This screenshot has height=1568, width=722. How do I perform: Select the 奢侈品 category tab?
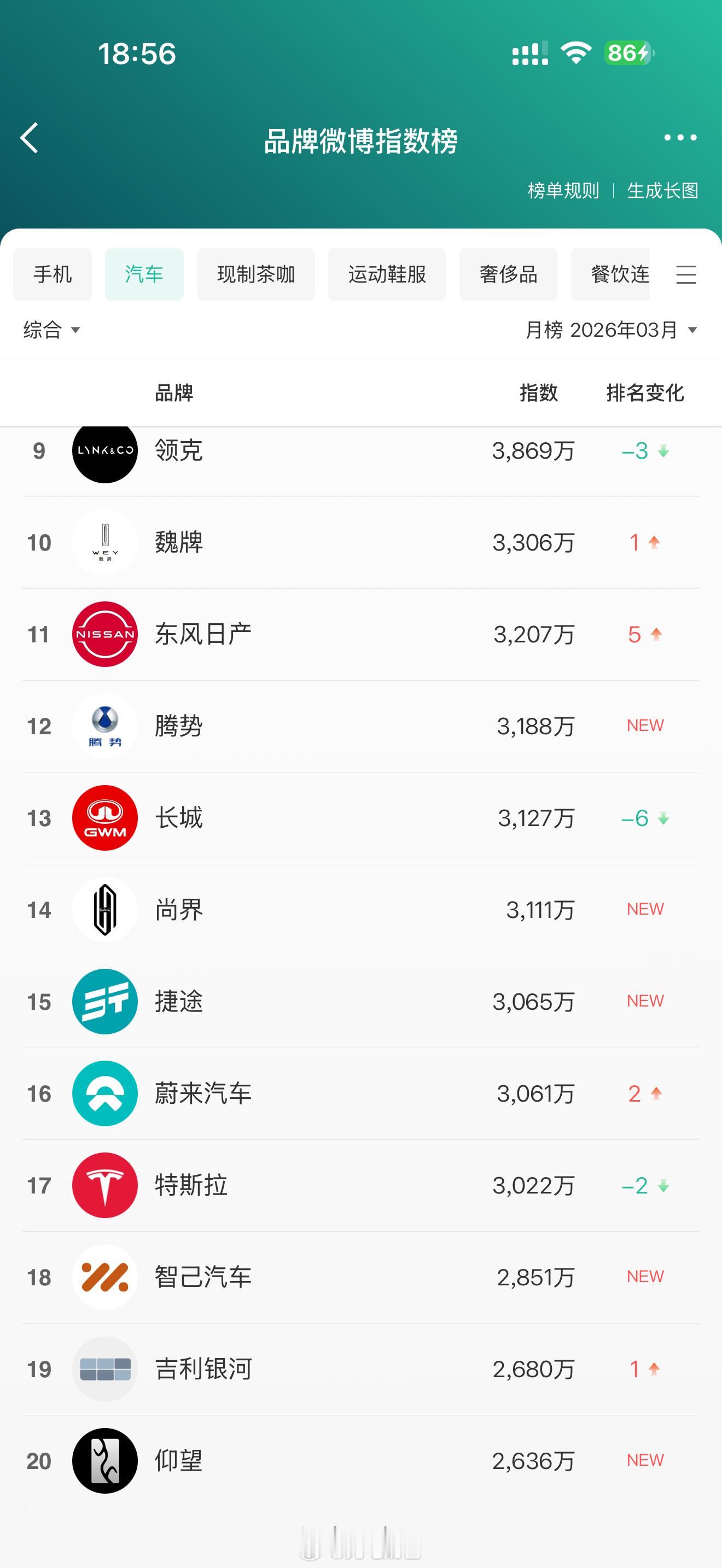(509, 274)
